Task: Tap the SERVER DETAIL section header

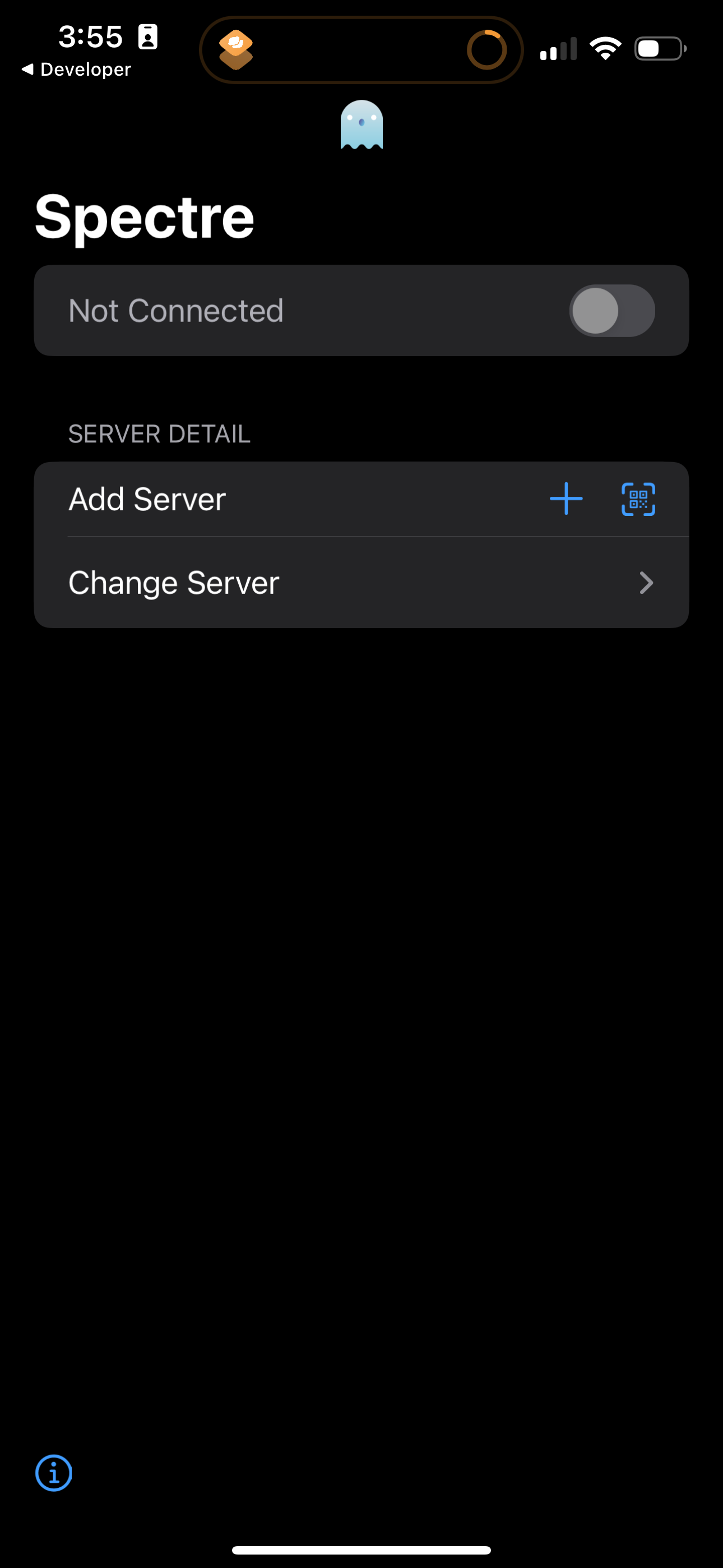Action: [x=159, y=433]
